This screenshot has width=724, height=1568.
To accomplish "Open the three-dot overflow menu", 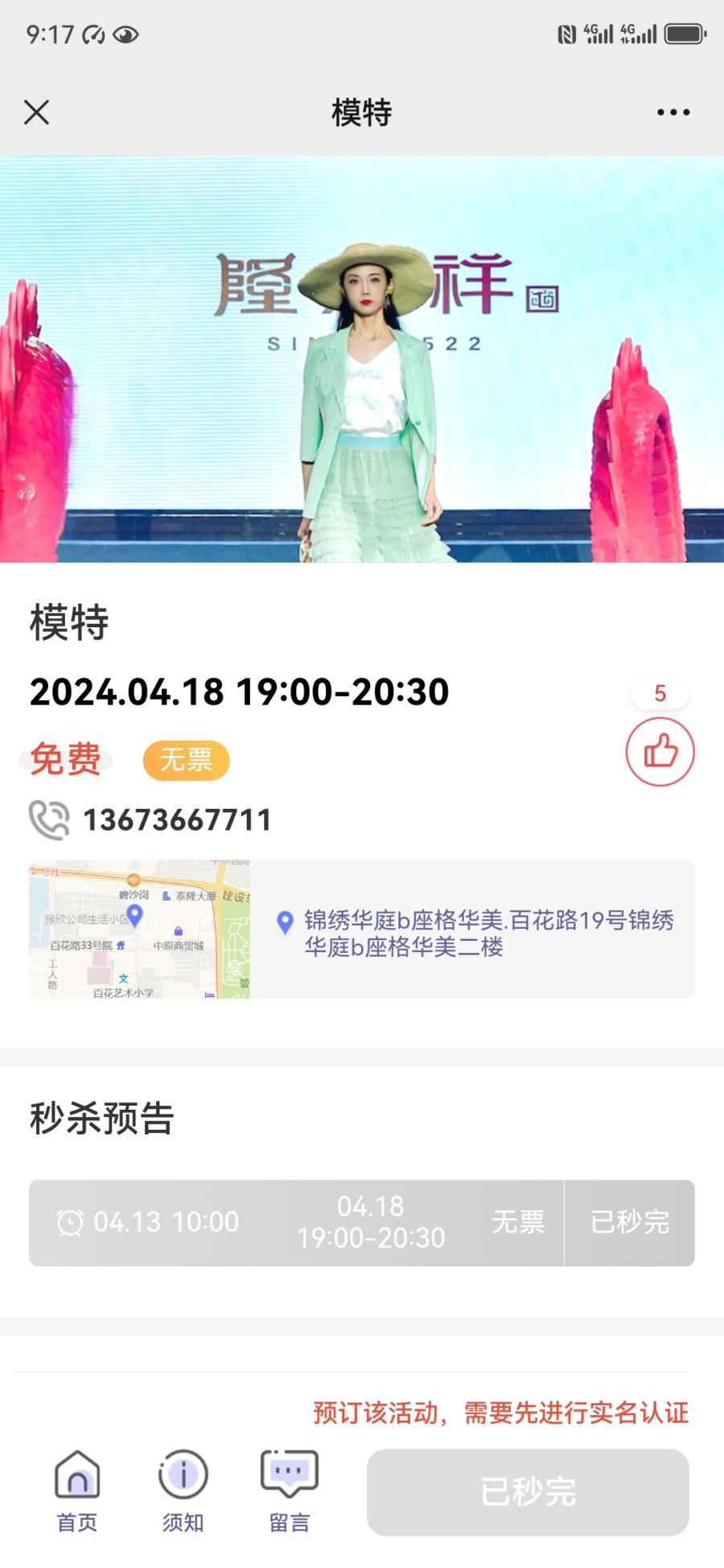I will pos(673,113).
